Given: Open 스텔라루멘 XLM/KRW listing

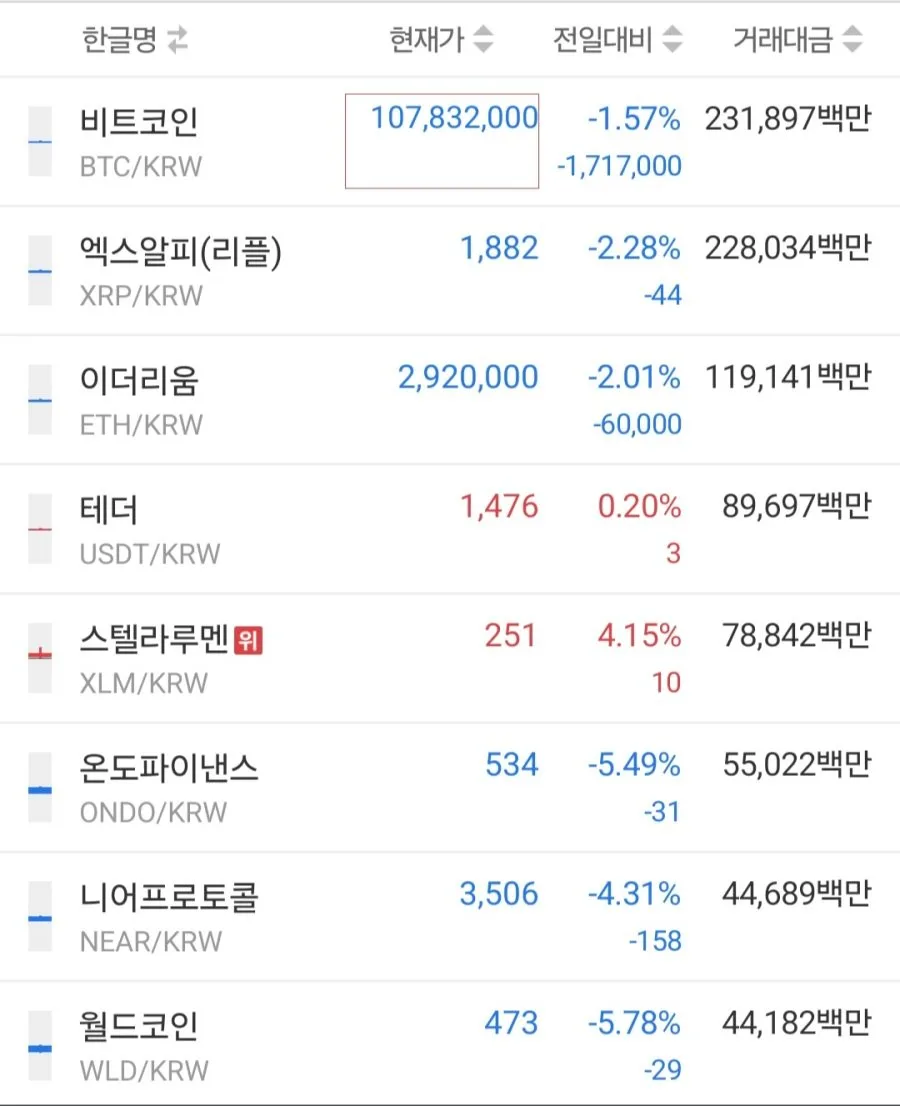Looking at the screenshot, I should (450, 658).
